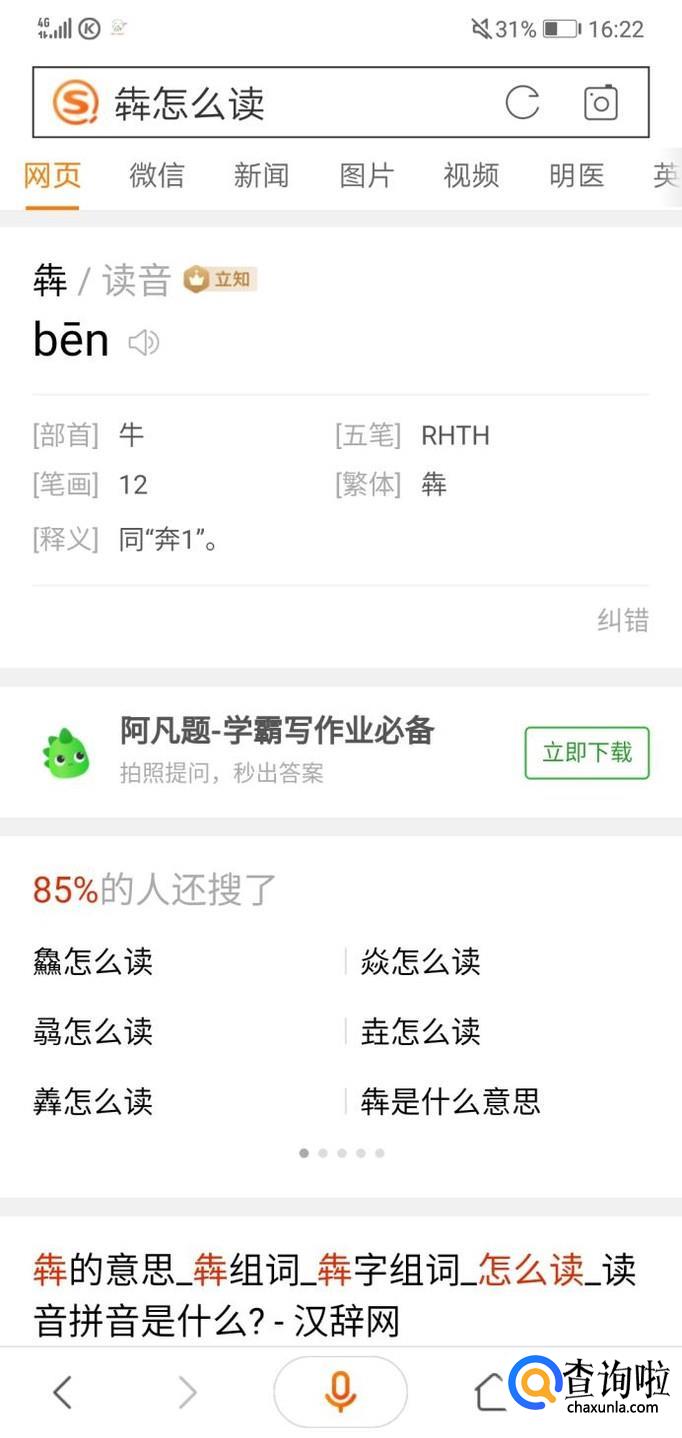Refresh the search results page
The width and height of the screenshot is (682, 1438).
[x=522, y=103]
